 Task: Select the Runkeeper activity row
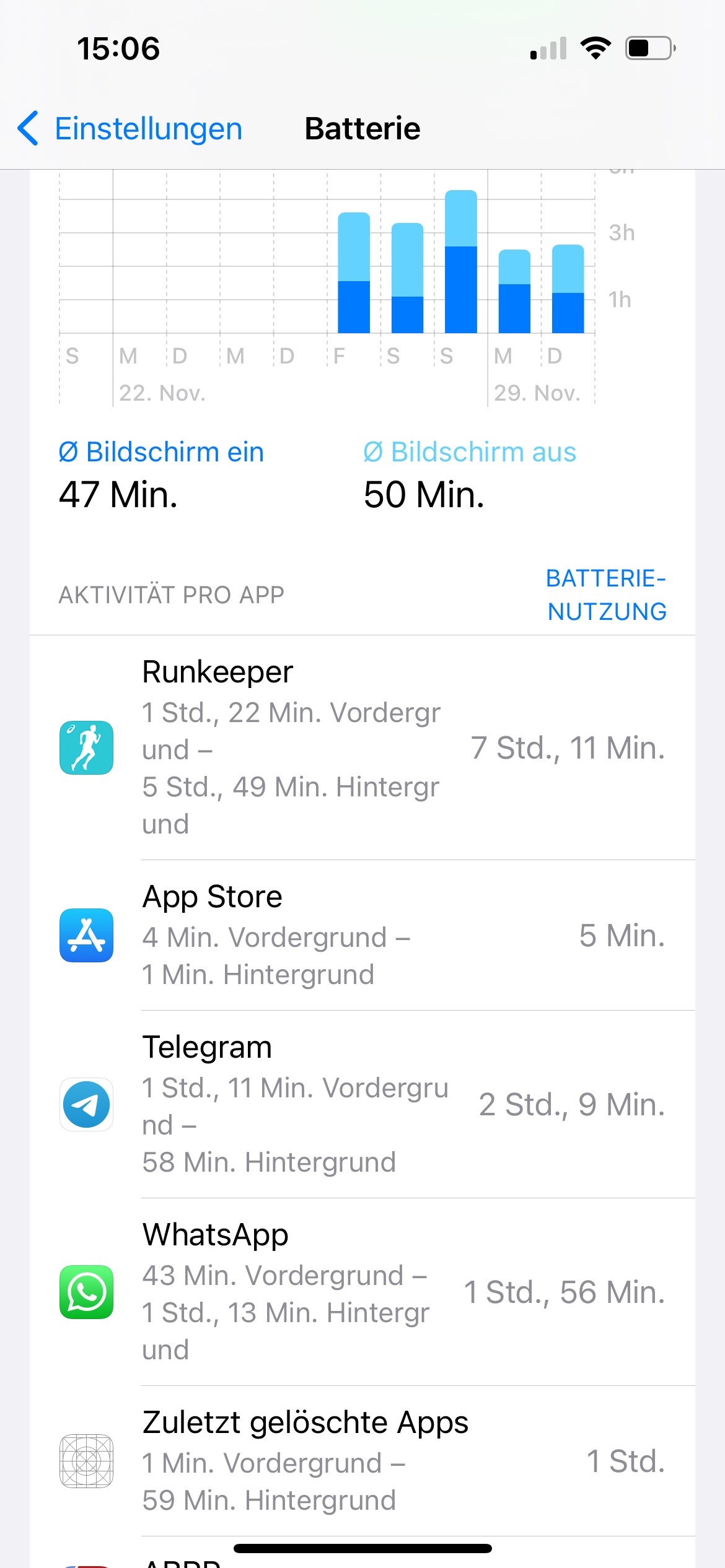[x=362, y=747]
